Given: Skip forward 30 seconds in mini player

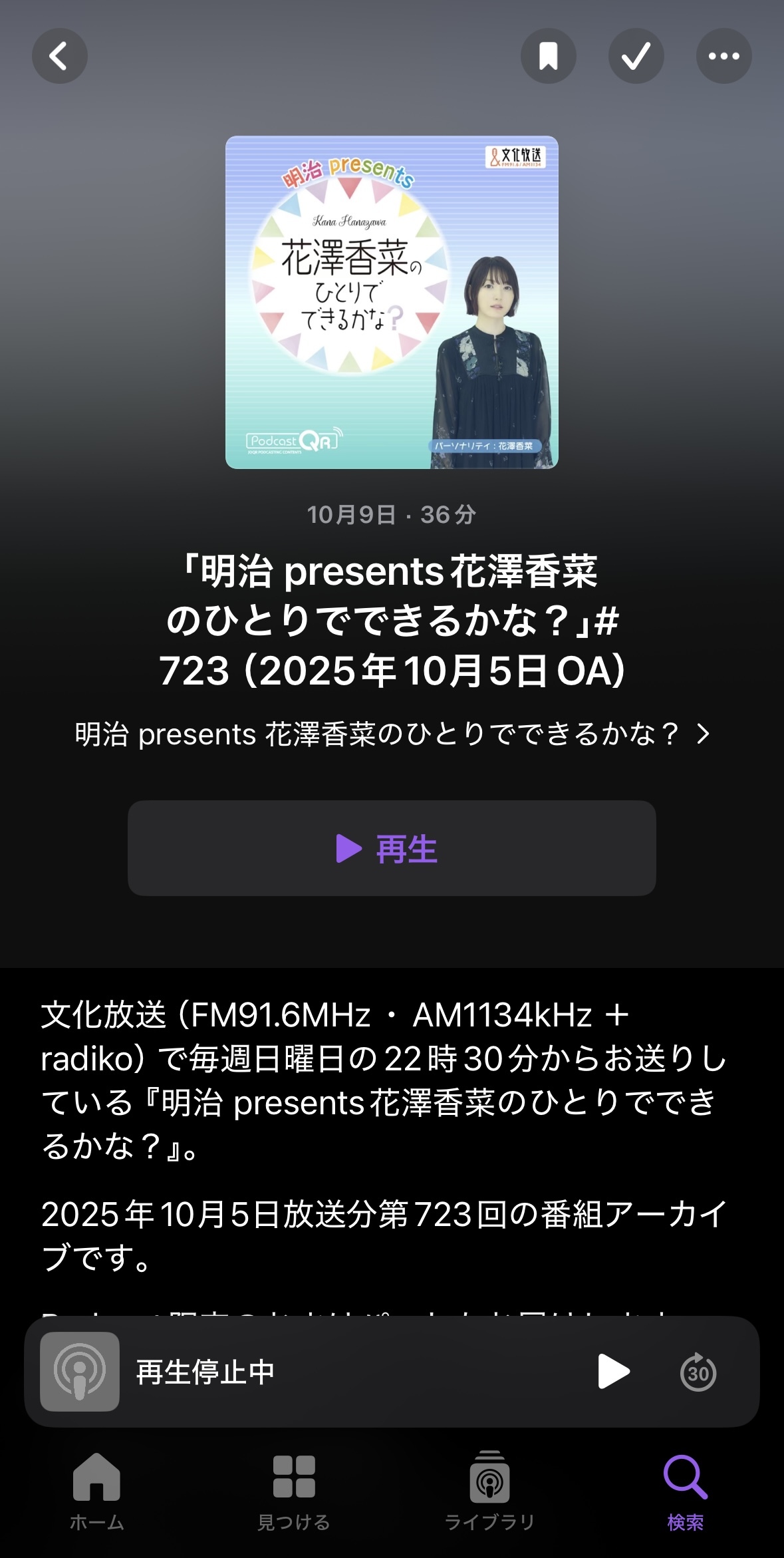Looking at the screenshot, I should (x=698, y=1372).
